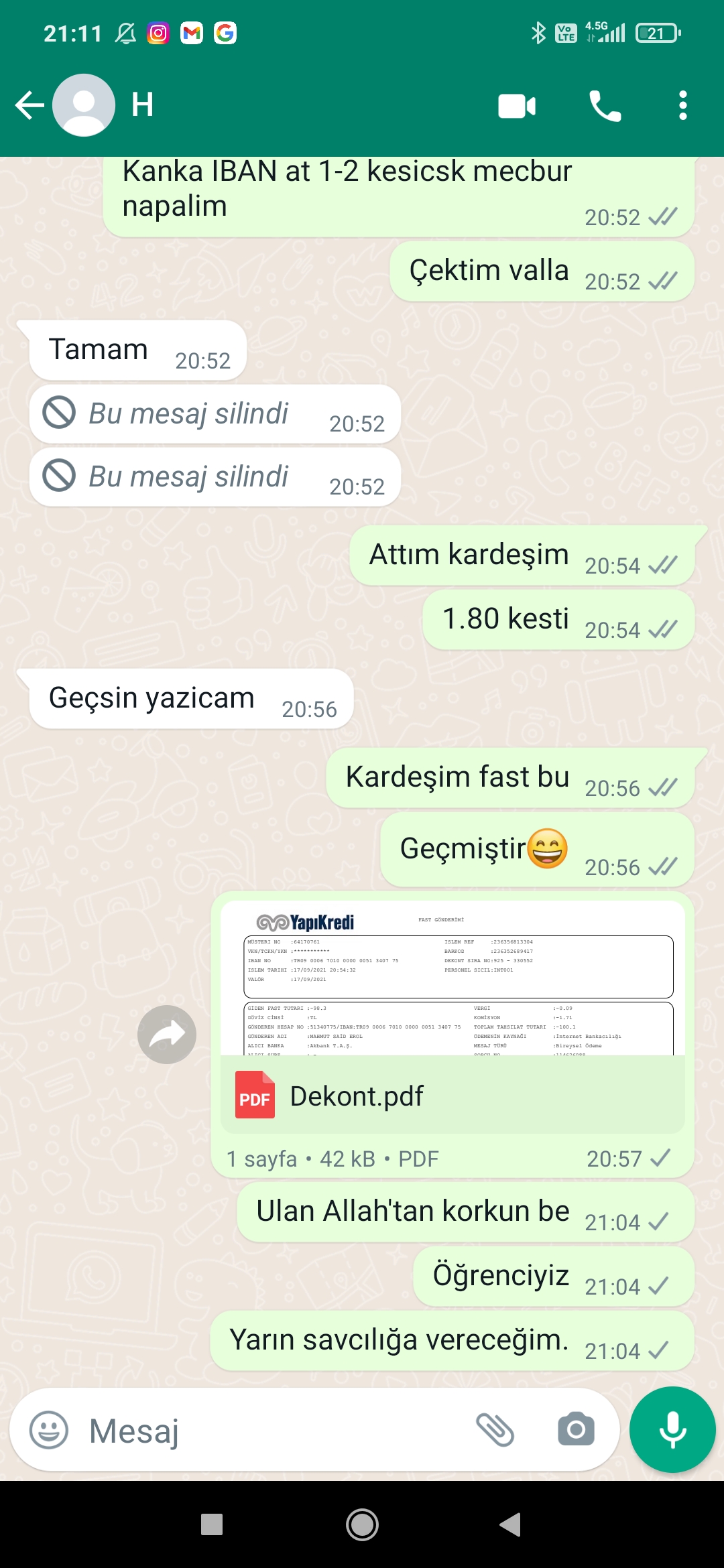Start a voice call with H
724x1568 pixels.
point(605,106)
